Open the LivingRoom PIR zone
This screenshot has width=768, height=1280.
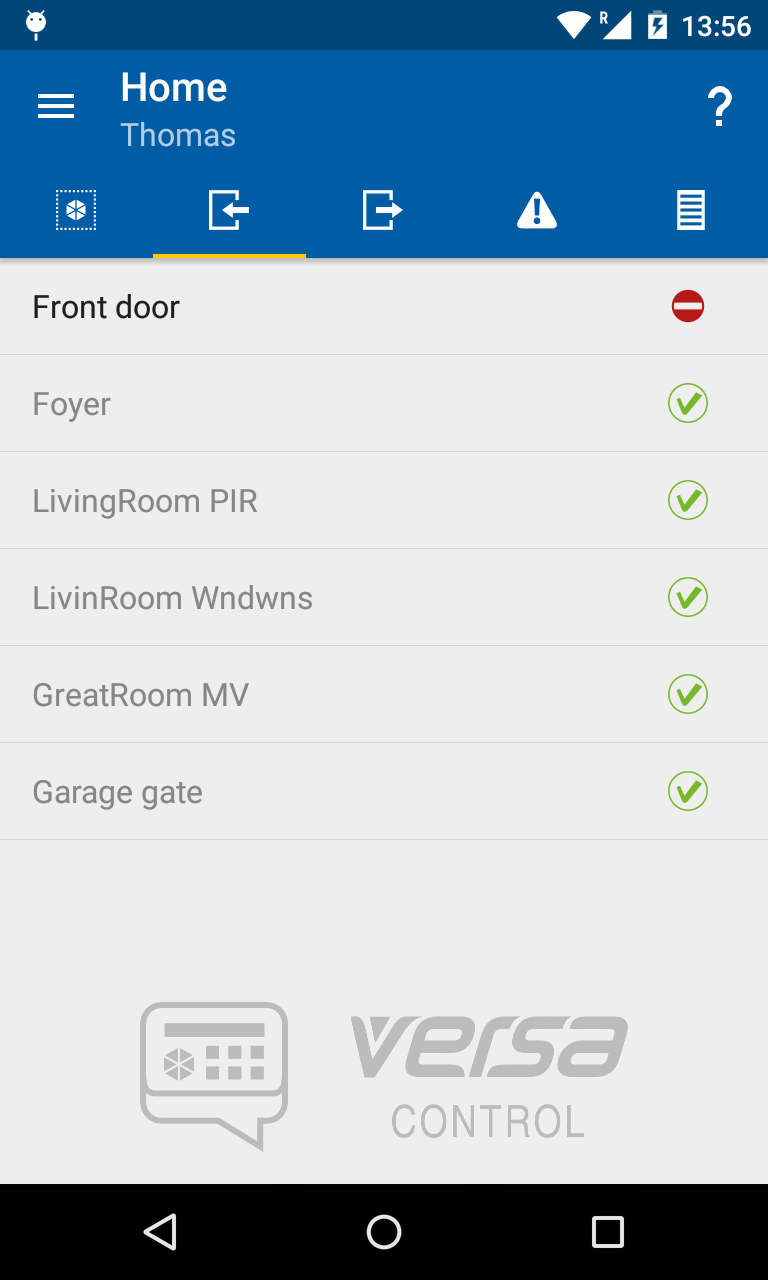click(384, 500)
